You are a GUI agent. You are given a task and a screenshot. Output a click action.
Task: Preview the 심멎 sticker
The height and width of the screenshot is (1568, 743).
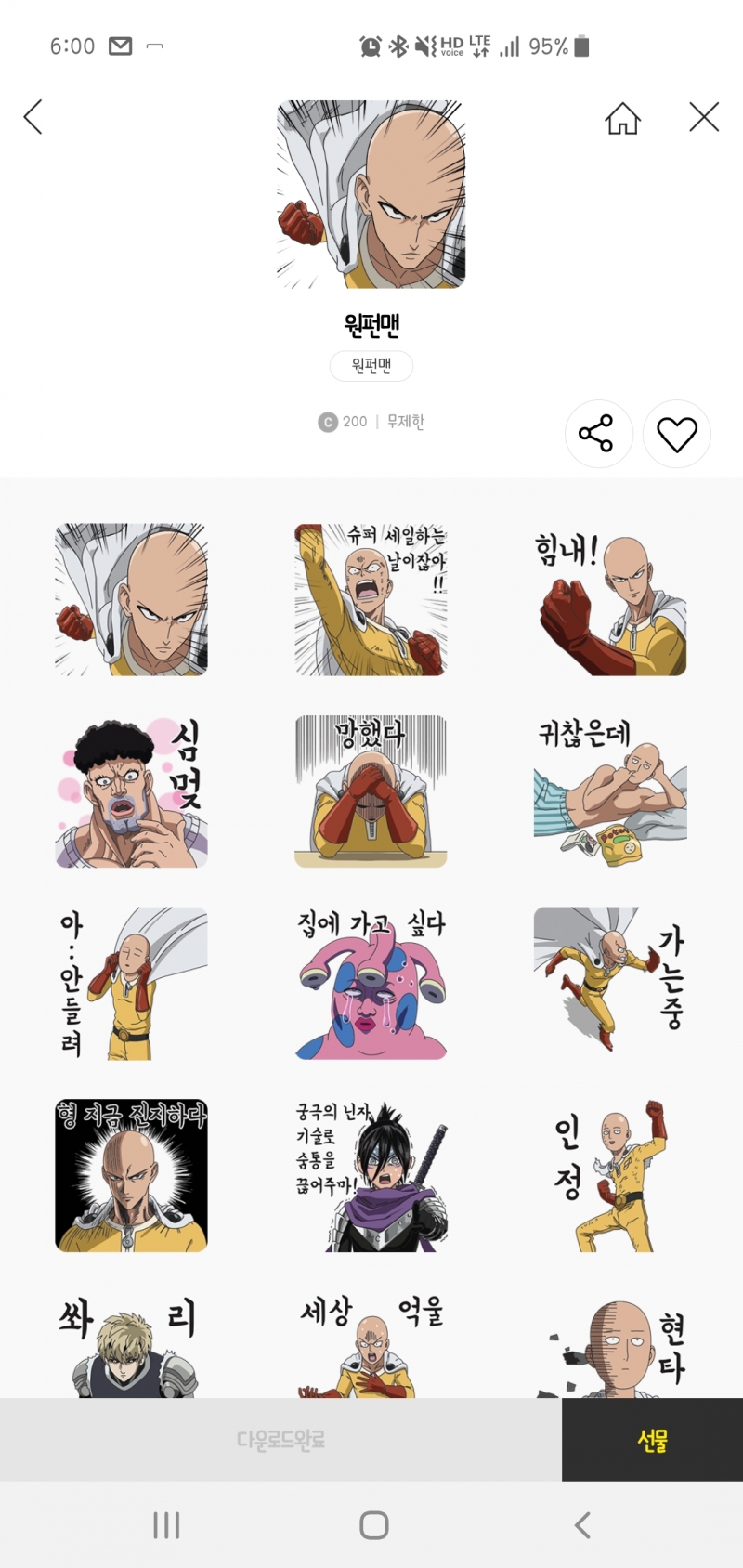coord(131,791)
